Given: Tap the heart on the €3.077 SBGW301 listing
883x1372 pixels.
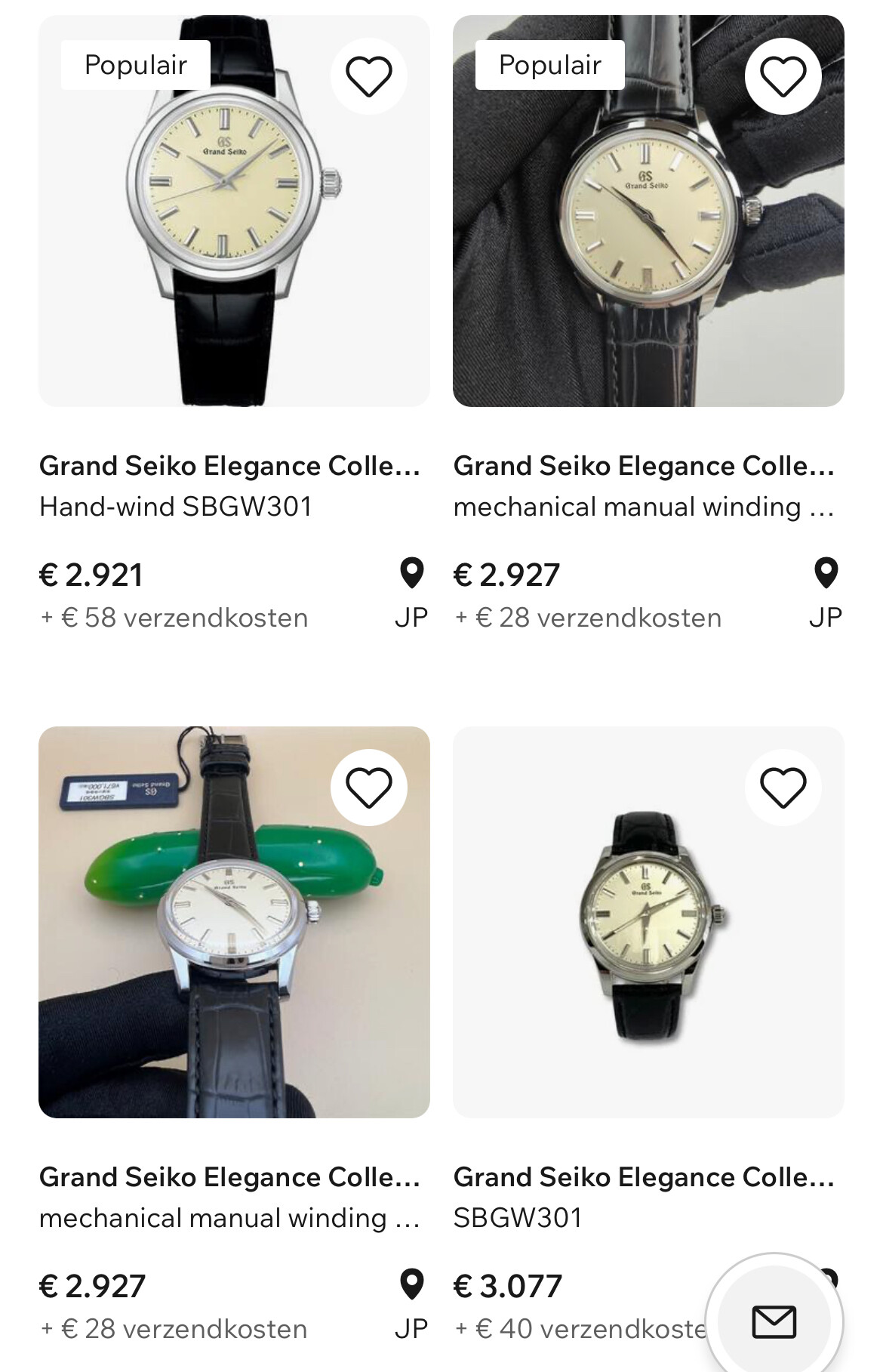Looking at the screenshot, I should click(783, 788).
